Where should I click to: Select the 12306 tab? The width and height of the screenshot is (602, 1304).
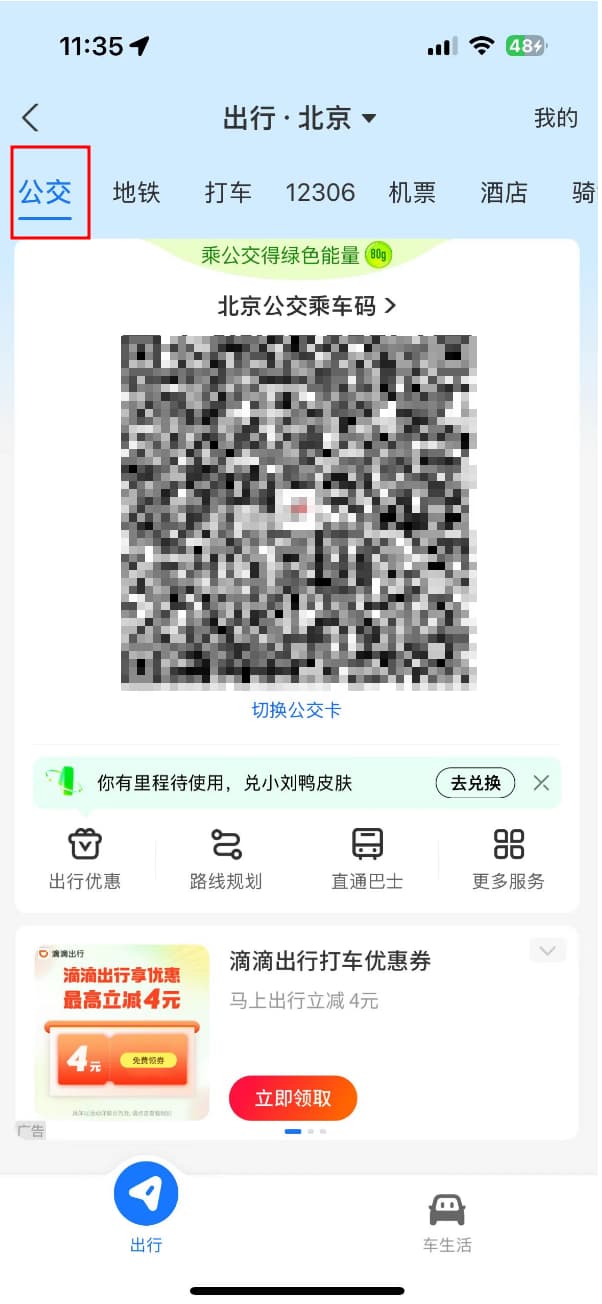point(320,193)
